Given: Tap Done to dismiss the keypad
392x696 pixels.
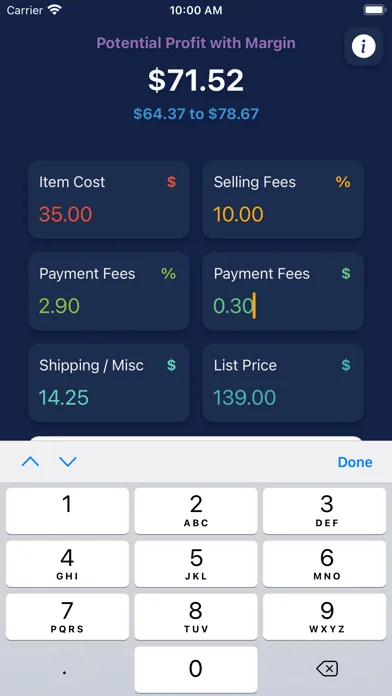Looking at the screenshot, I should coord(355,462).
